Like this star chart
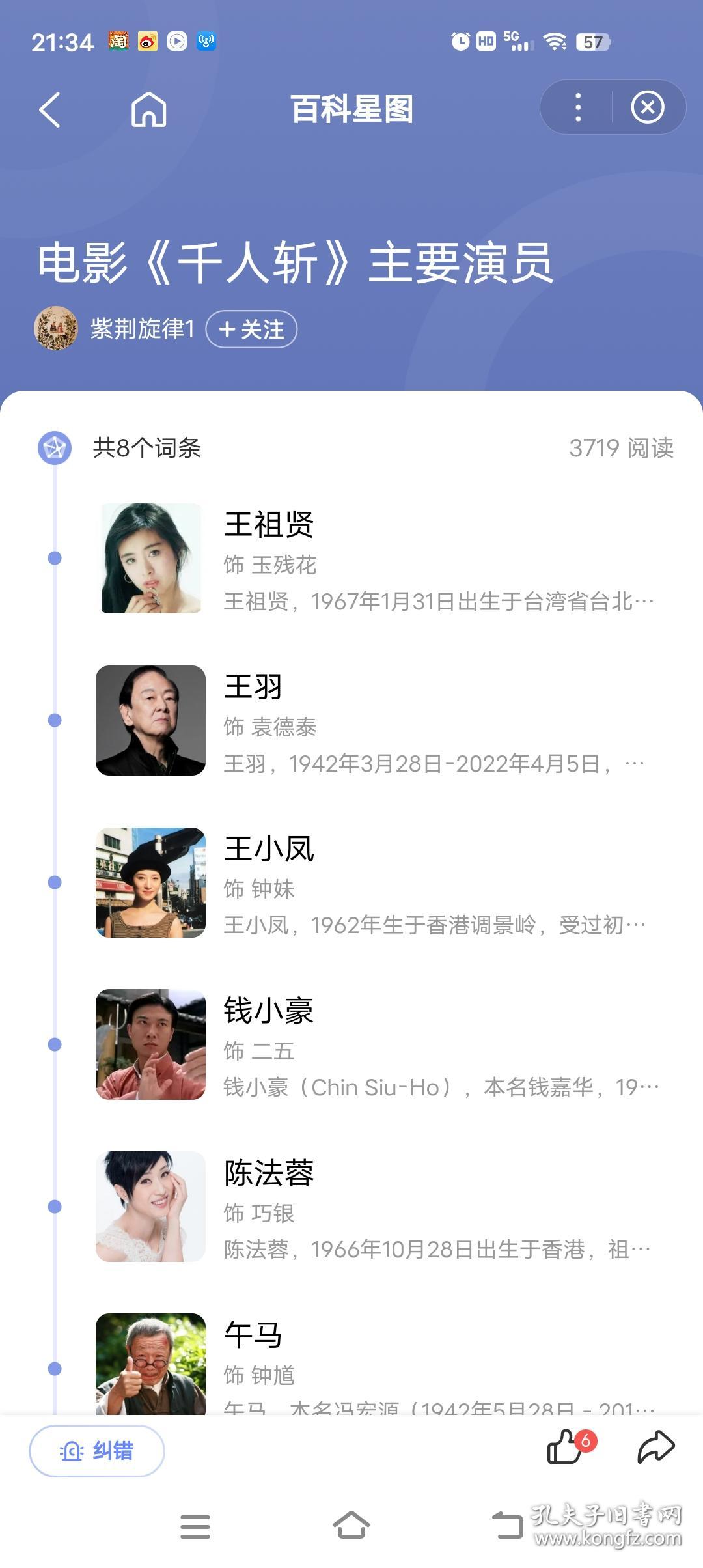This screenshot has width=703, height=1568. click(565, 1448)
